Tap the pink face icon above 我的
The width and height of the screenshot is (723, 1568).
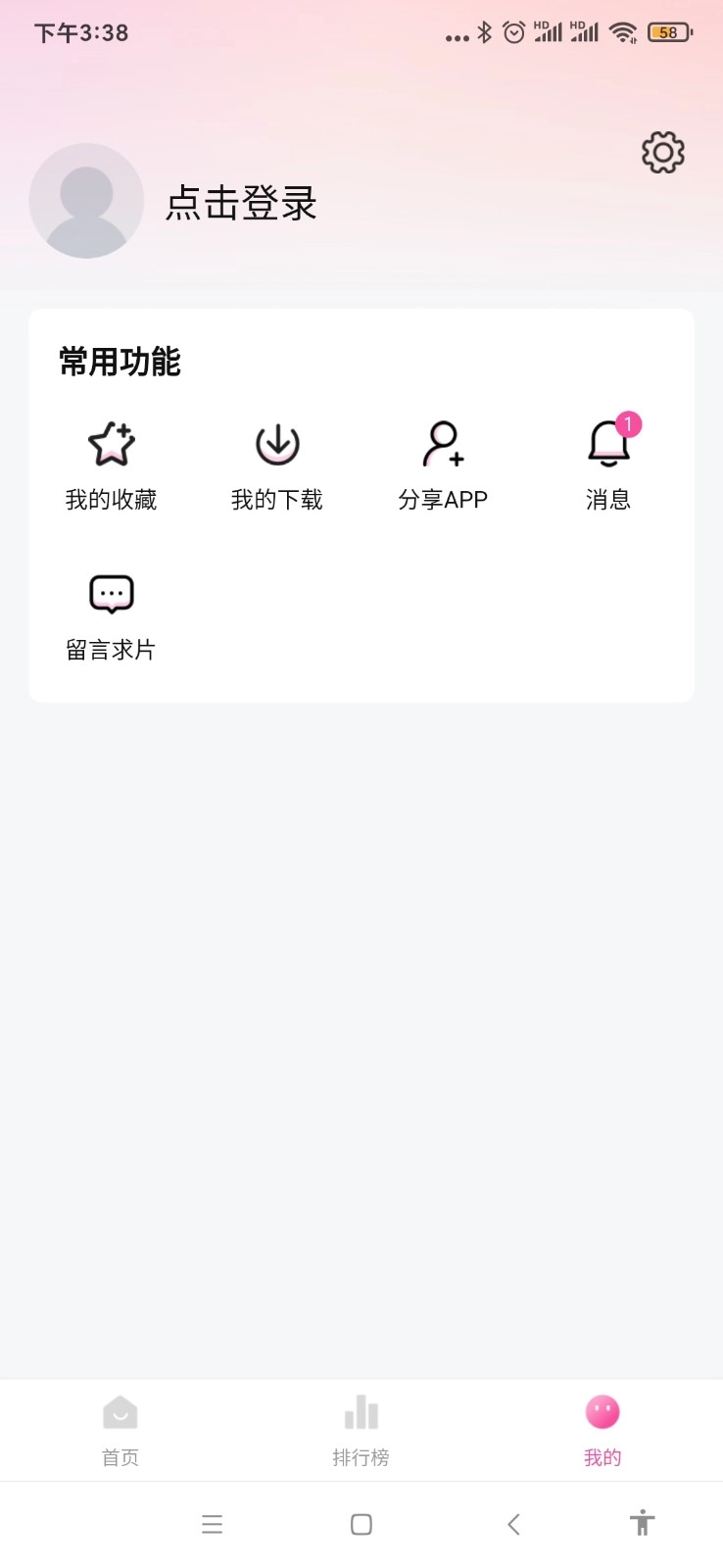[602, 1411]
